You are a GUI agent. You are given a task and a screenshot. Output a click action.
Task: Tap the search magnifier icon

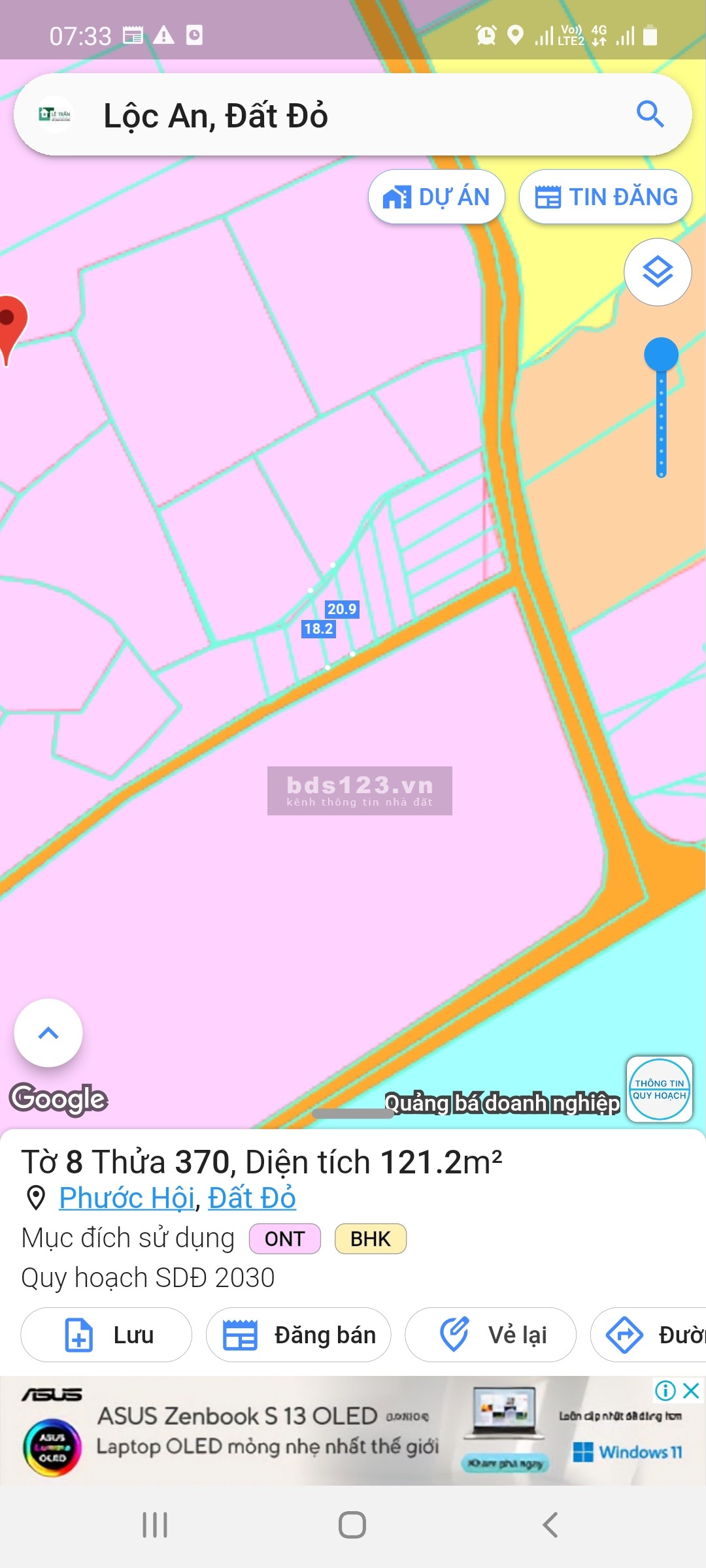click(650, 114)
